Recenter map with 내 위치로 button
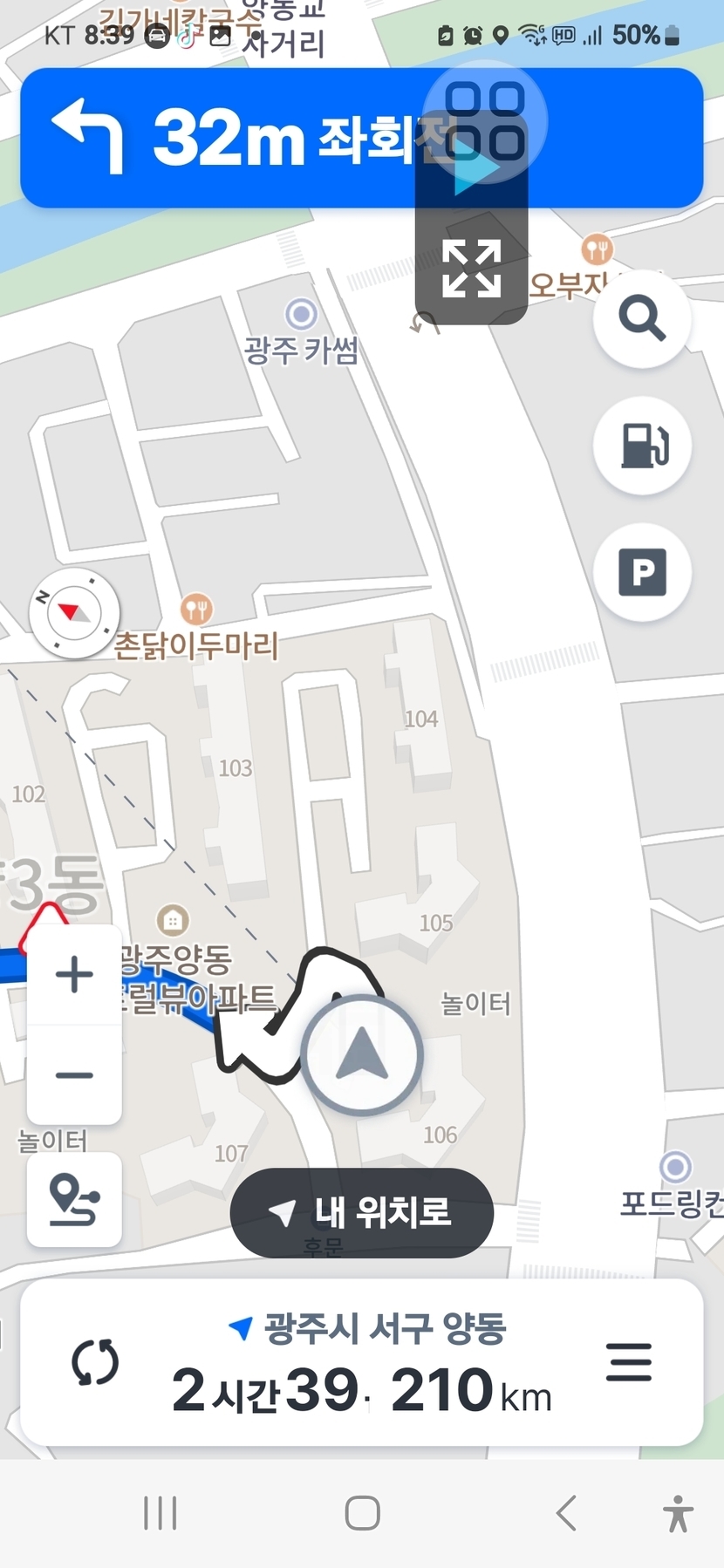 (362, 1212)
